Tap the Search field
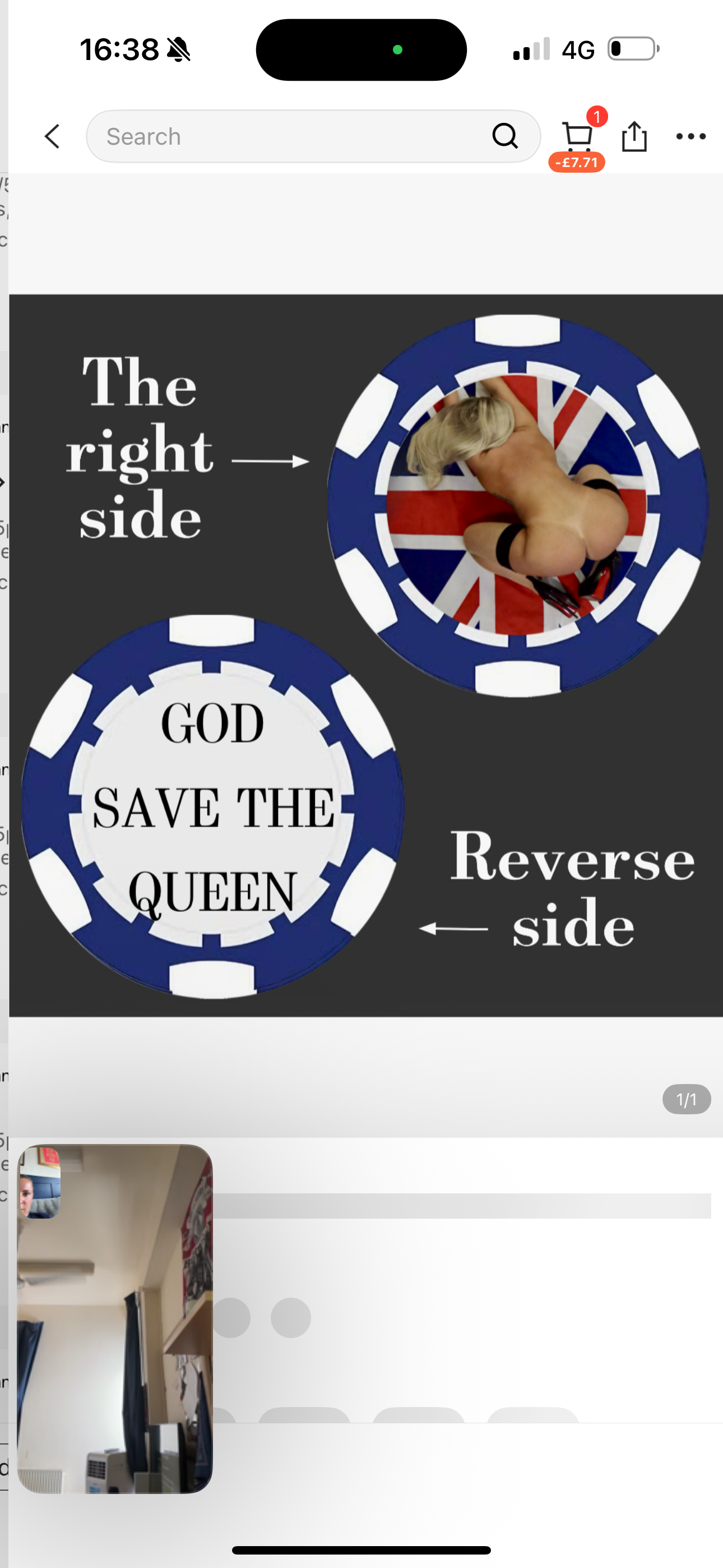Image resolution: width=723 pixels, height=1568 pixels. point(313,136)
